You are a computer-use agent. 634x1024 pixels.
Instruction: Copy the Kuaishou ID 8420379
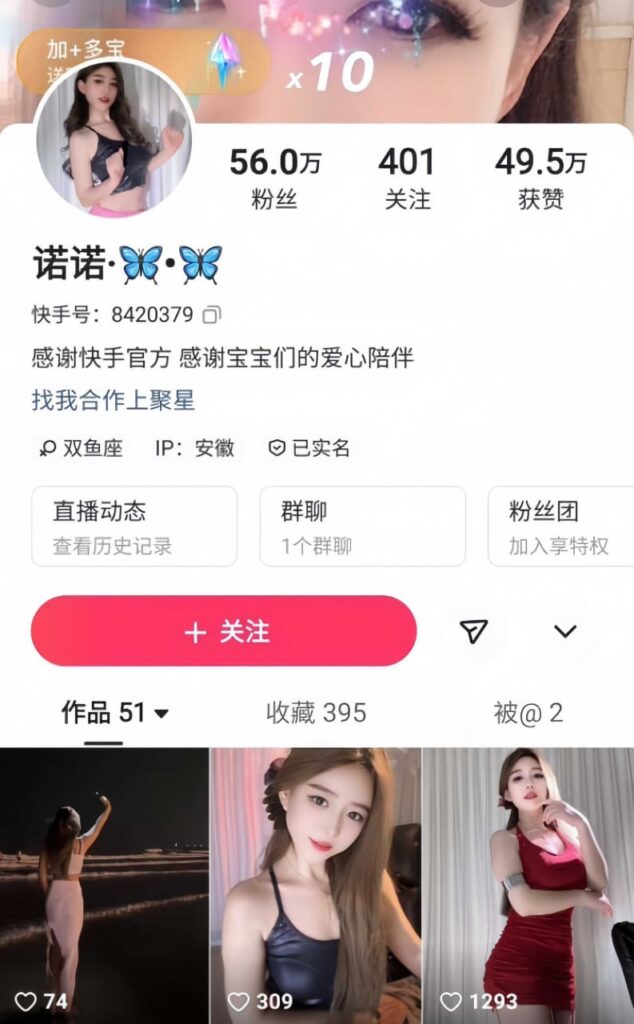point(212,315)
